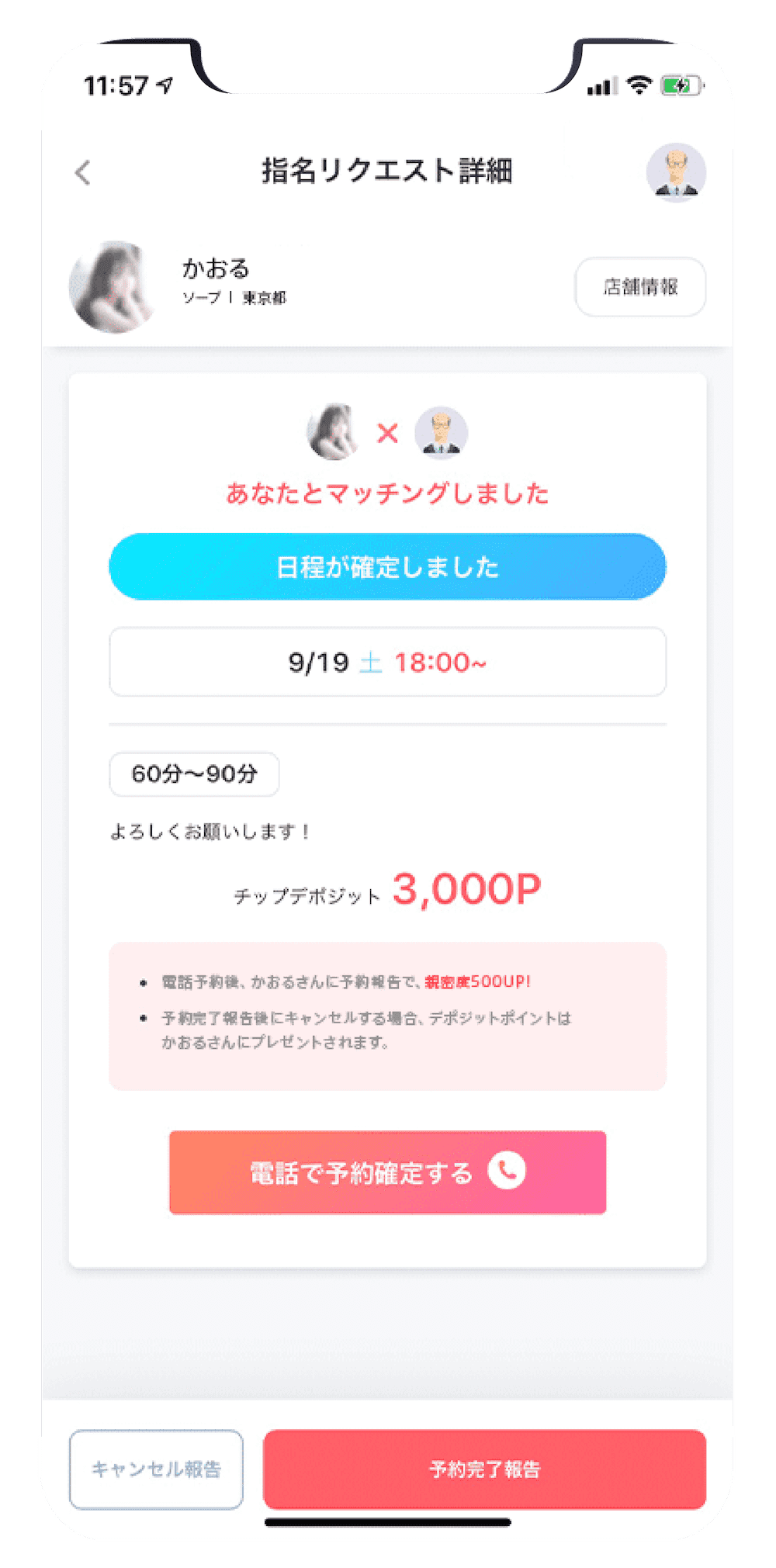This screenshot has width=776, height=1568.
Task: Tap the 指名リクエスト詳細 title
Action: tap(388, 170)
